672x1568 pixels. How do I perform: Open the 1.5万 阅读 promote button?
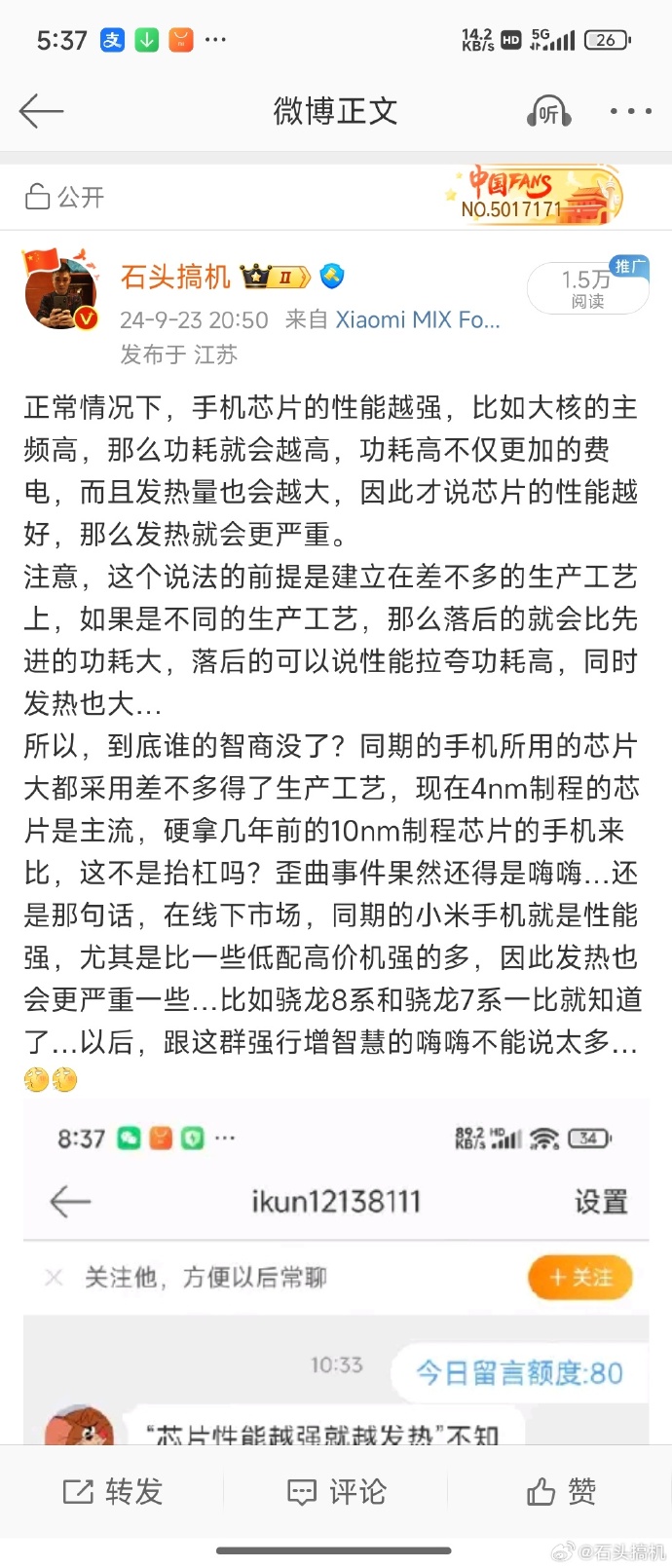click(x=587, y=288)
